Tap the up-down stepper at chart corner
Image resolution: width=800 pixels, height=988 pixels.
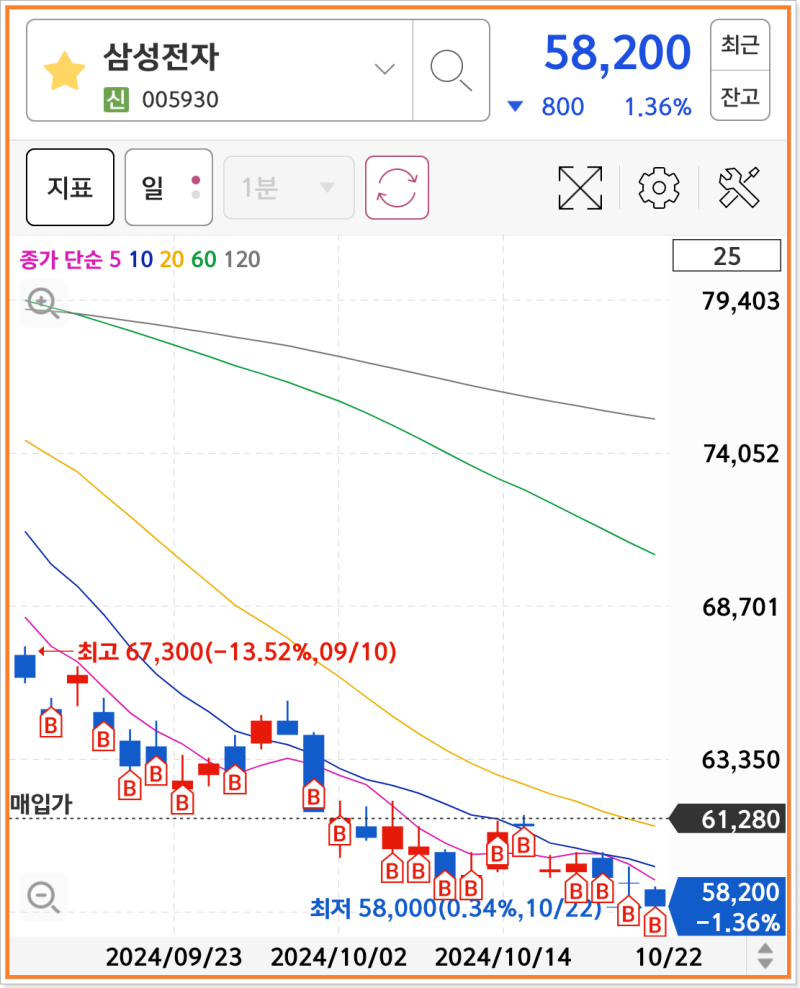pos(765,956)
